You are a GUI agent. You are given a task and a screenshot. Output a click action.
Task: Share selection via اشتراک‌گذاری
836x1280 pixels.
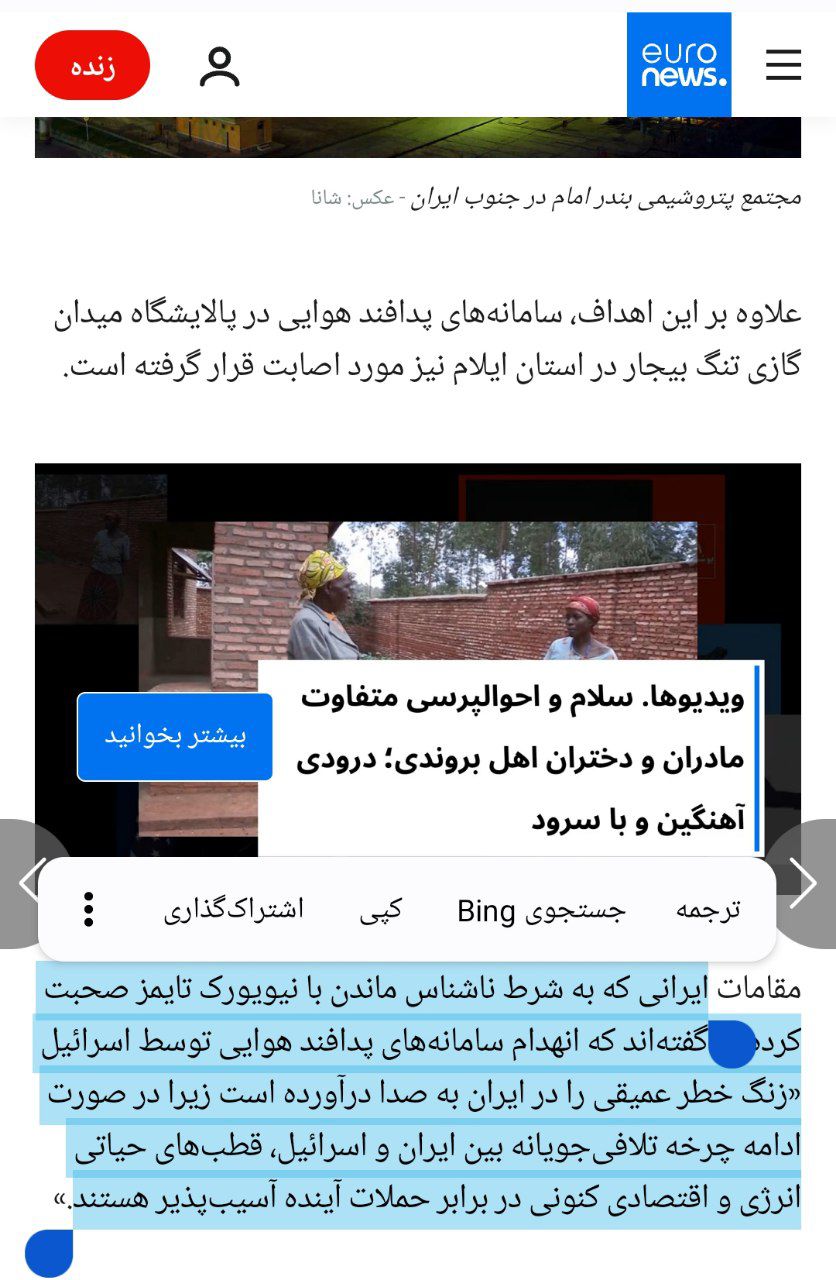point(233,910)
